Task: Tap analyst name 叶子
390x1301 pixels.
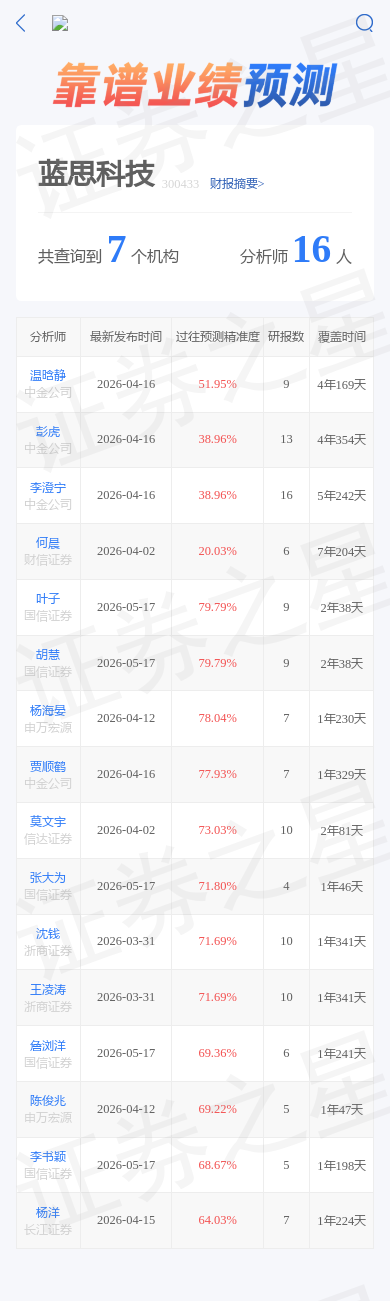Action: click(48, 599)
